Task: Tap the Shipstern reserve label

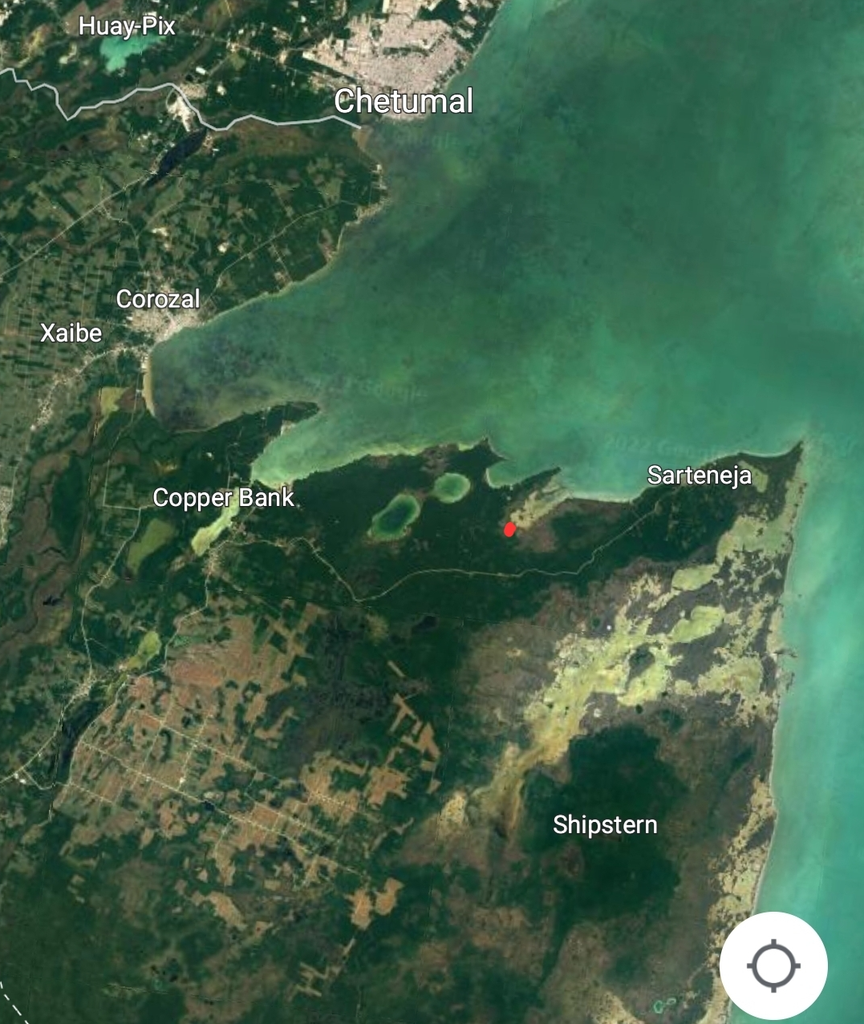Action: [x=604, y=825]
